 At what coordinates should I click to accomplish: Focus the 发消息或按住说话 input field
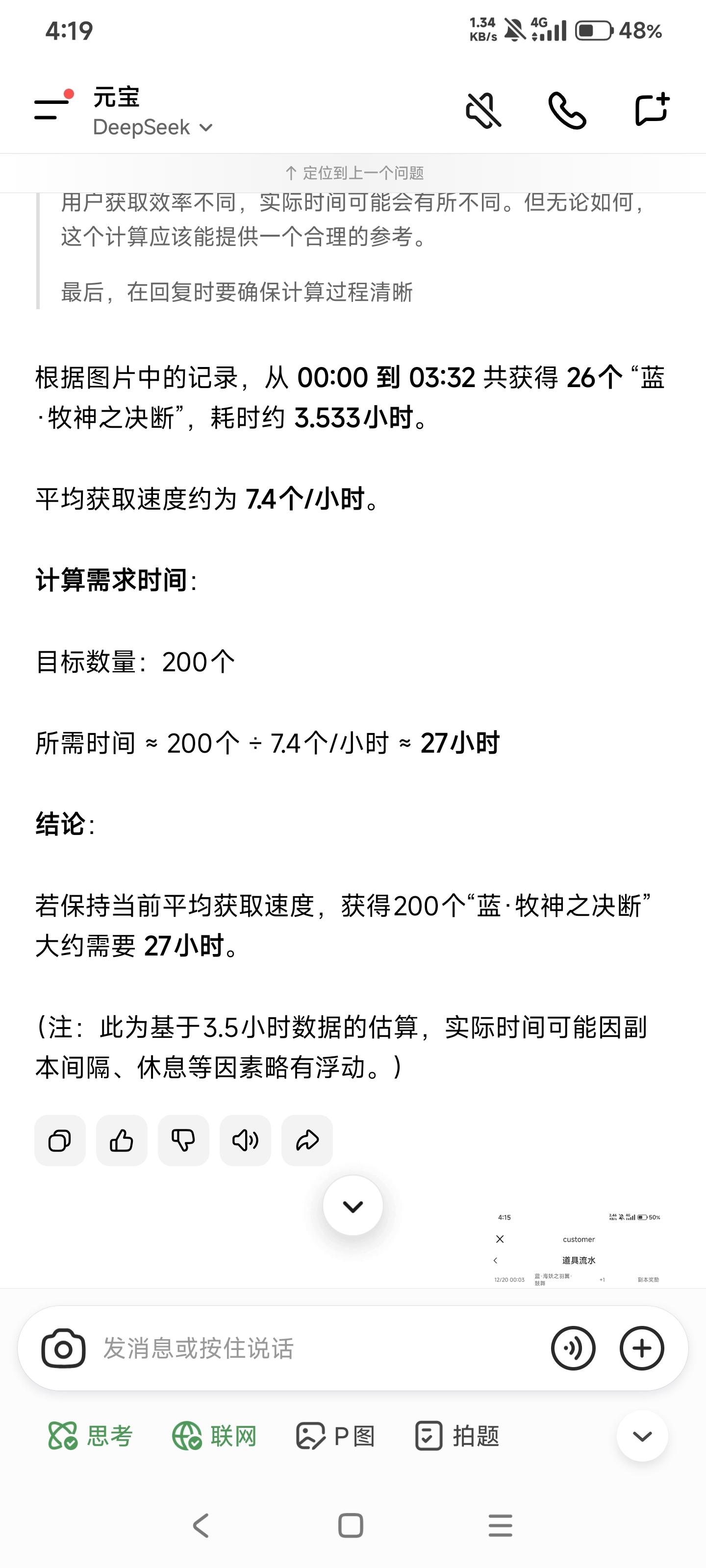point(304,1349)
